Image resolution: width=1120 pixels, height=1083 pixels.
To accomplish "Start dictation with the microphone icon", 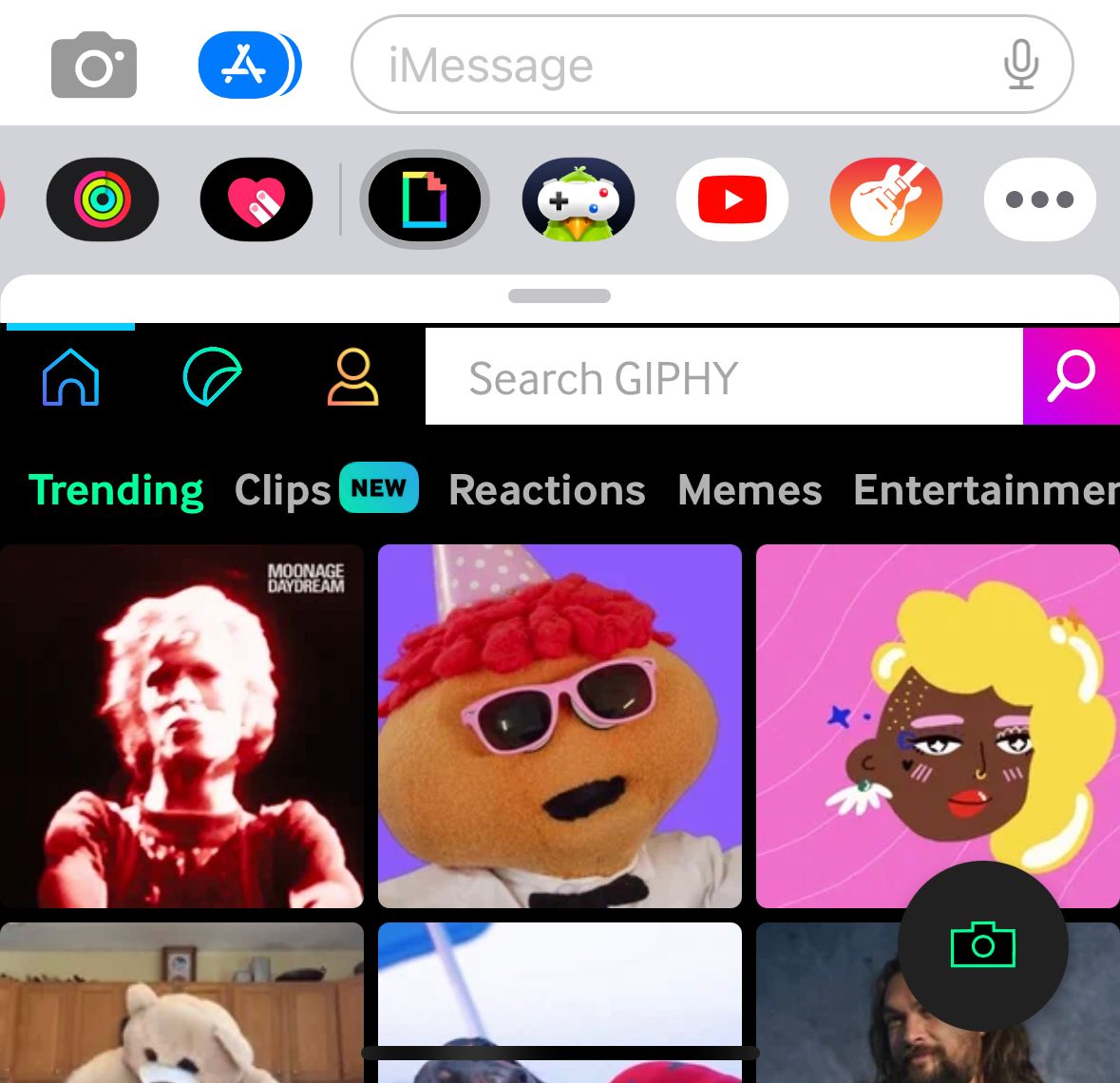I will [x=1021, y=65].
